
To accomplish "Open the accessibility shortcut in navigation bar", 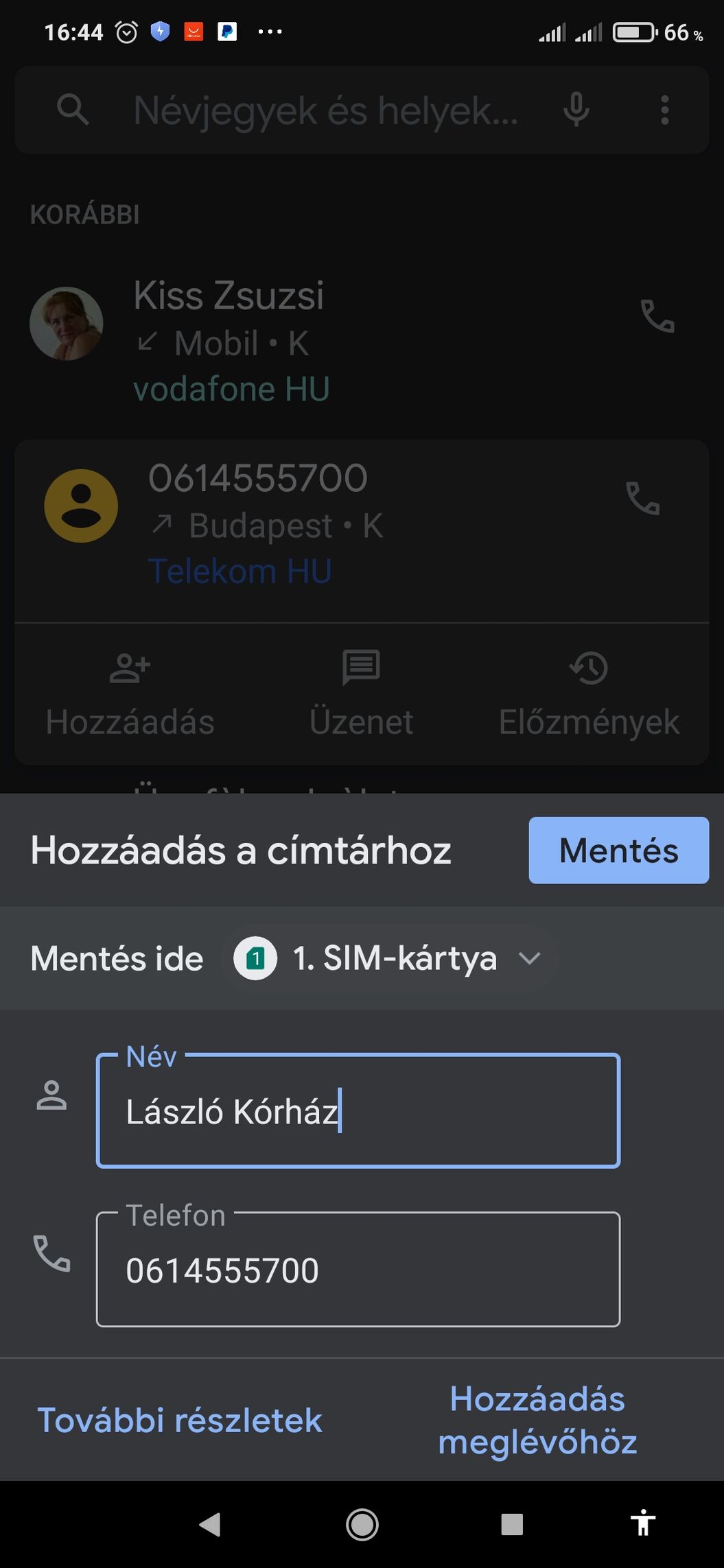I will (642, 1523).
